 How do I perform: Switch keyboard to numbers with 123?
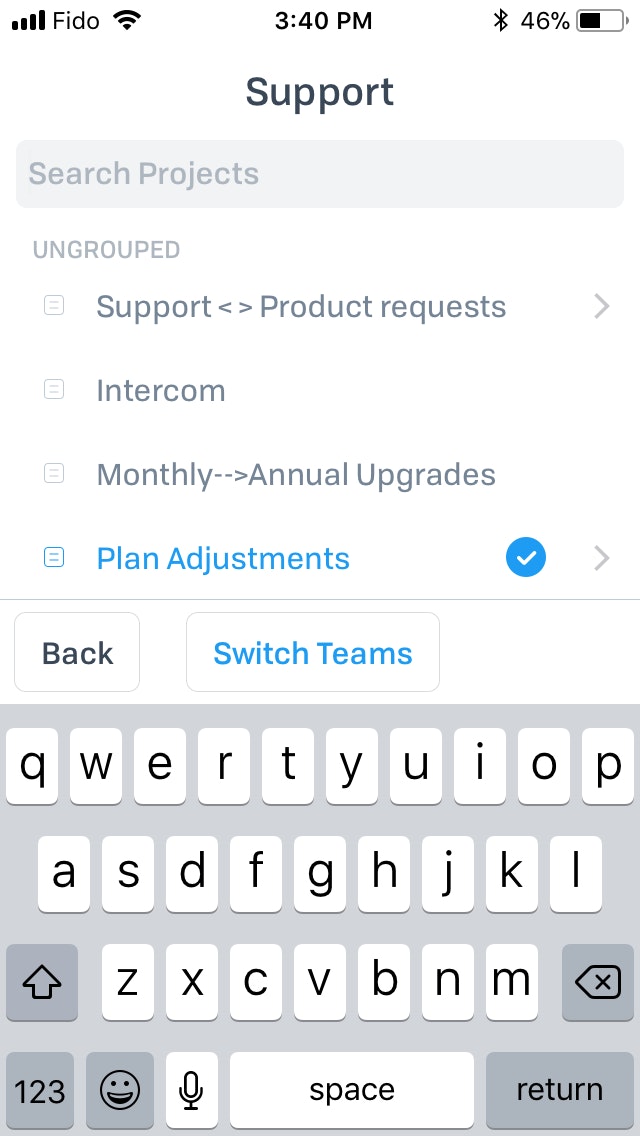[x=40, y=1090]
